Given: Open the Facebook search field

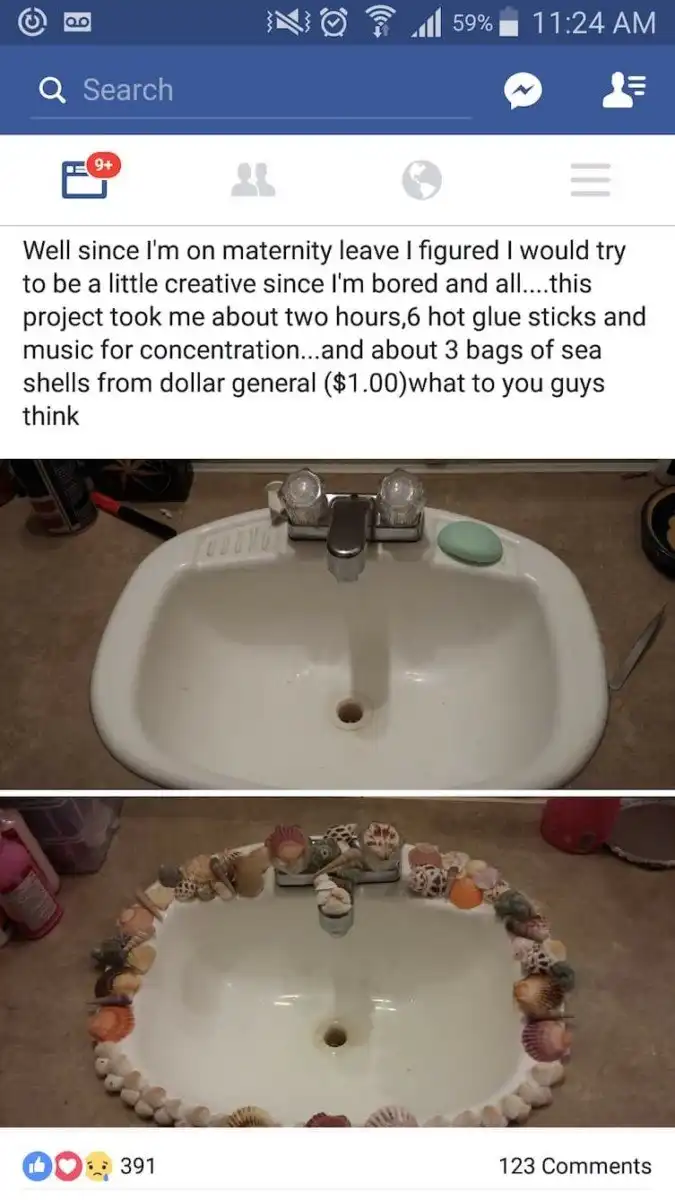Looking at the screenshot, I should (250, 90).
